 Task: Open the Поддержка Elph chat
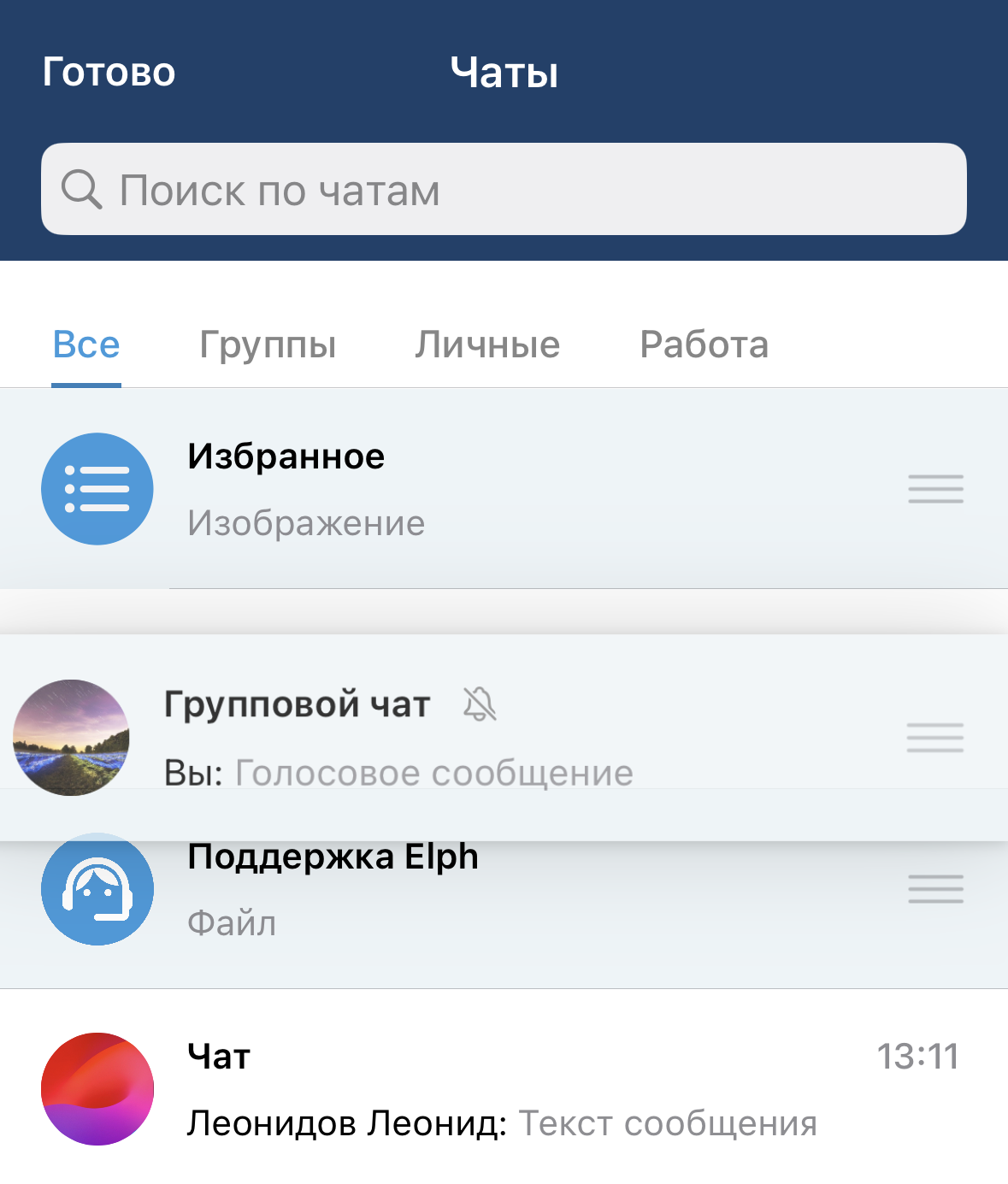(427, 906)
